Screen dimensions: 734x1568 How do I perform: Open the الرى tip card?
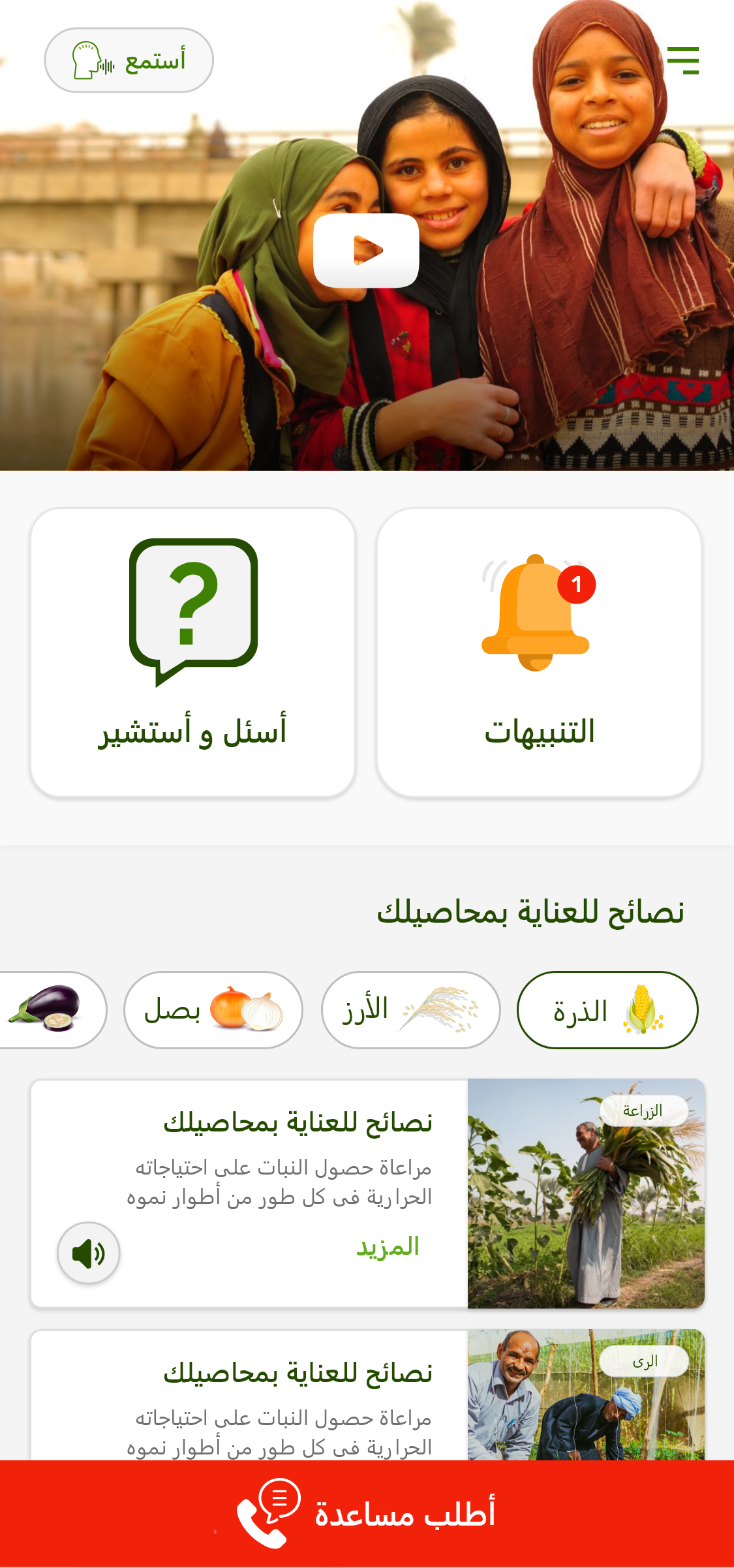click(367, 1396)
